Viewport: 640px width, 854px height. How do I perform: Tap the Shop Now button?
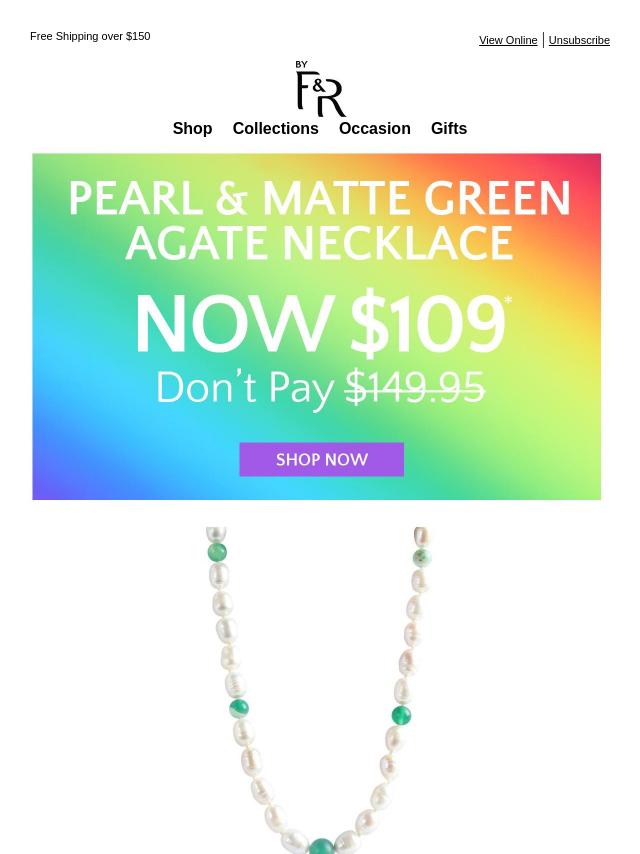(321, 459)
